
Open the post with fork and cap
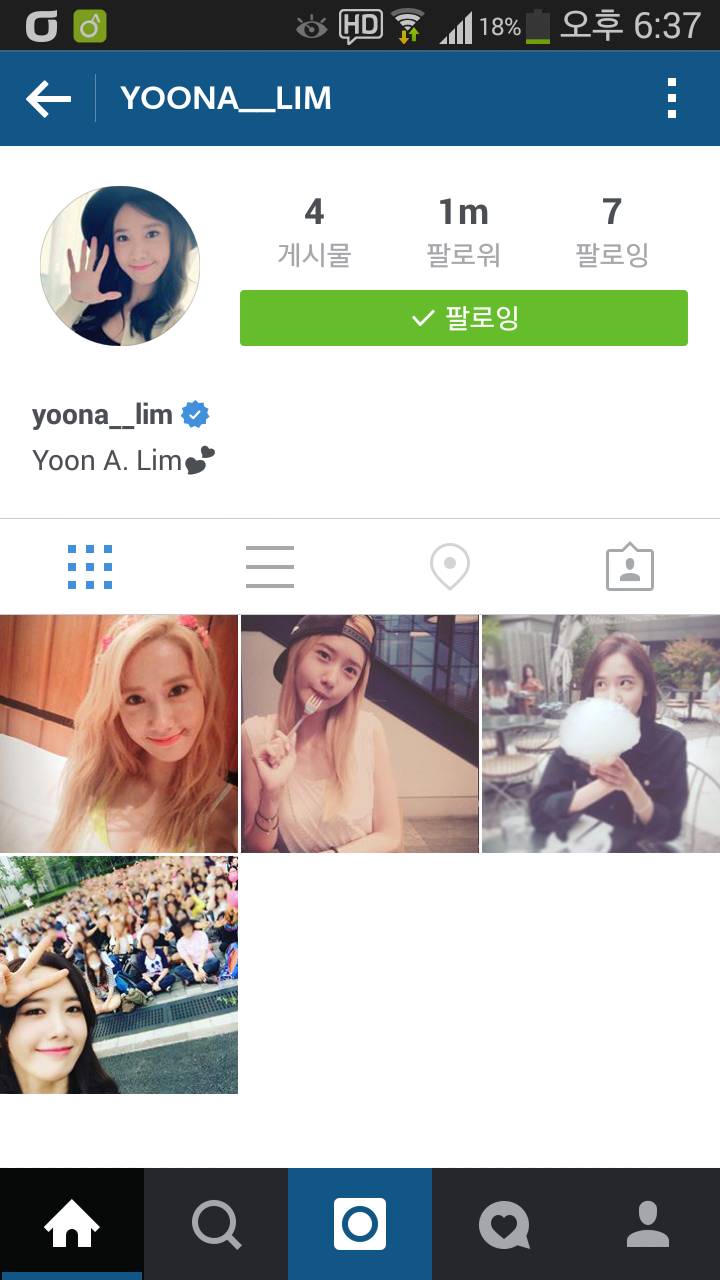coord(360,734)
